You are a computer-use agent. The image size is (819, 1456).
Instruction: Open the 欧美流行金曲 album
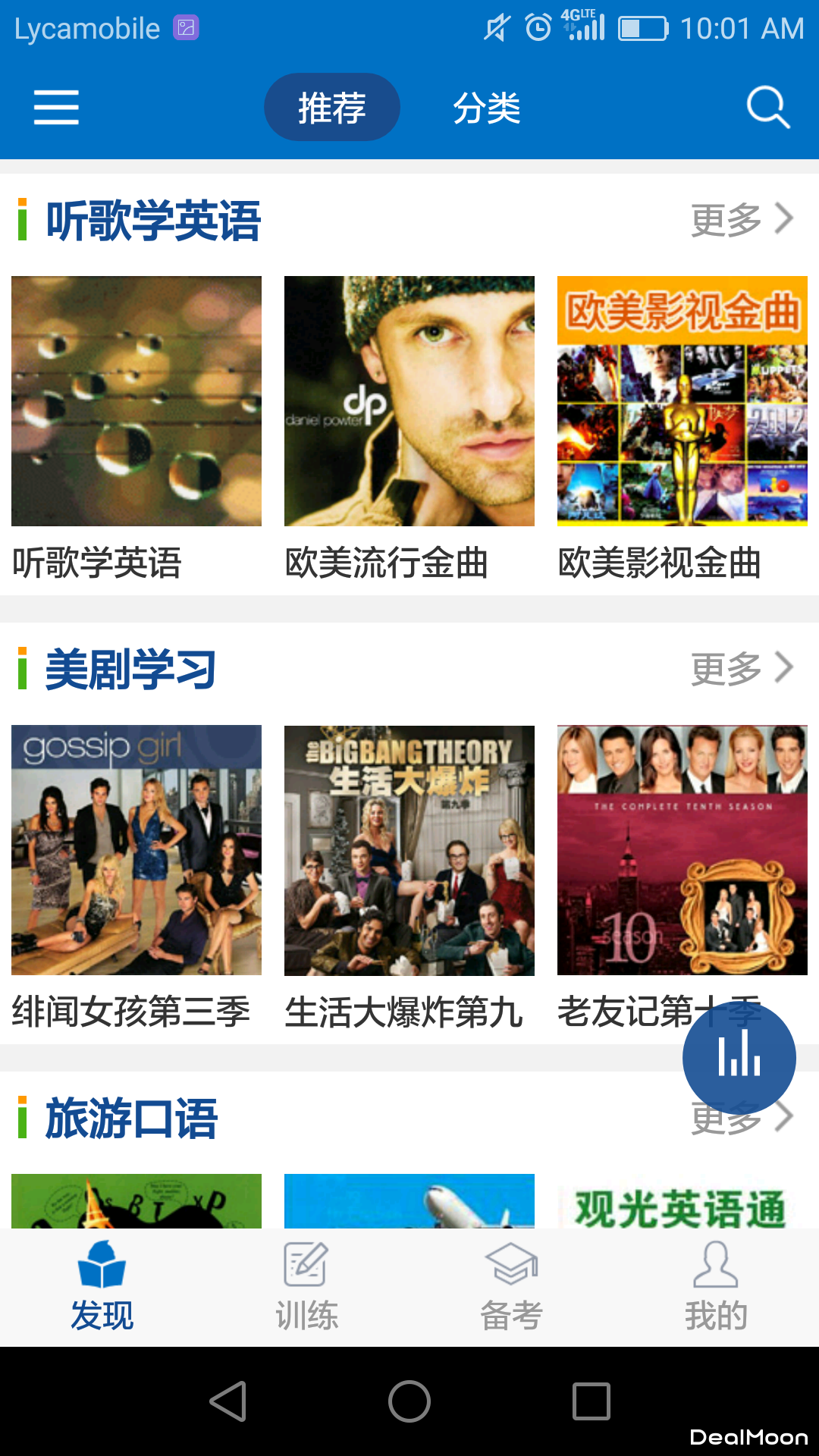pyautogui.click(x=409, y=401)
